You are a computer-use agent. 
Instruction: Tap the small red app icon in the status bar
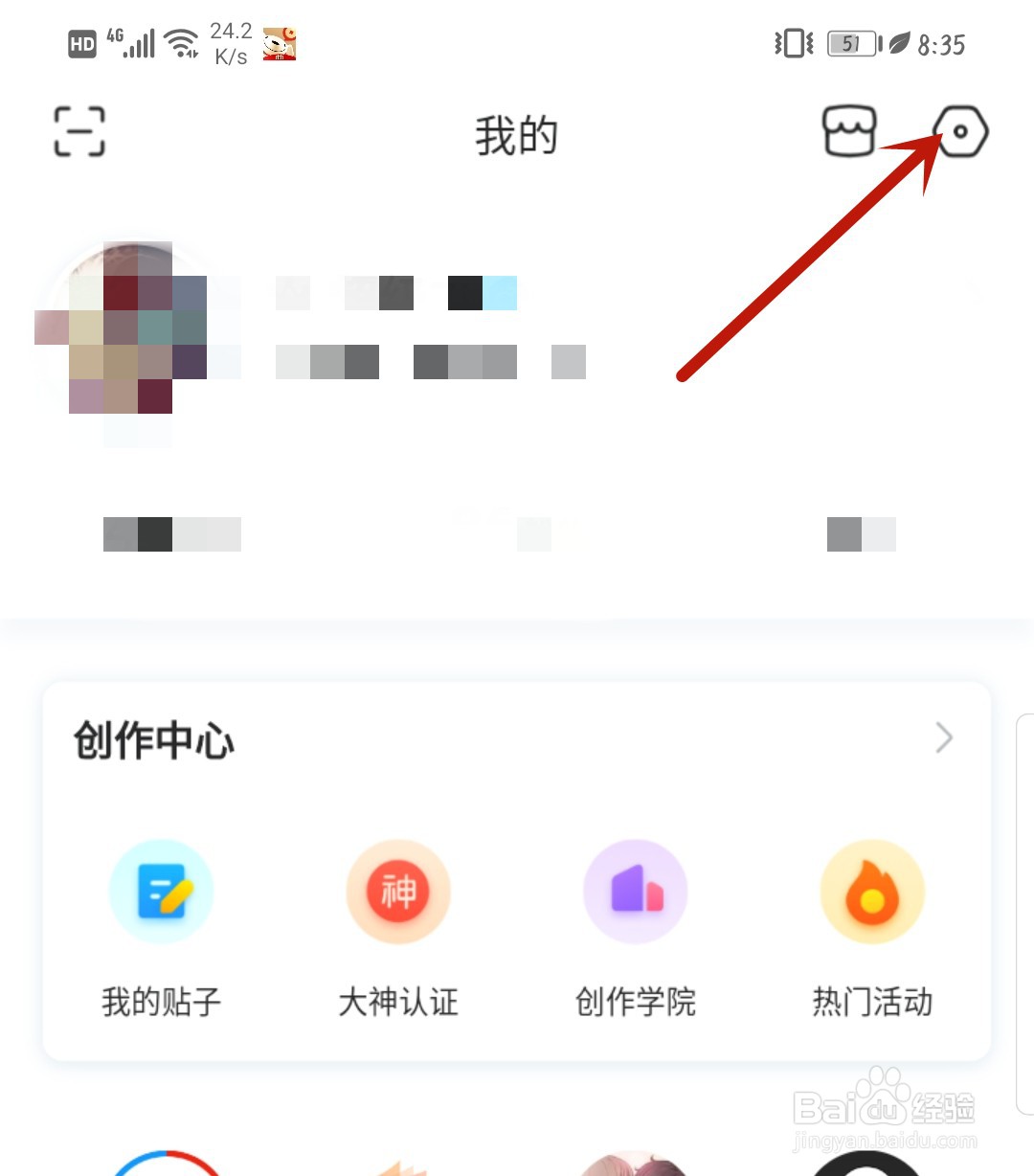pos(278,42)
